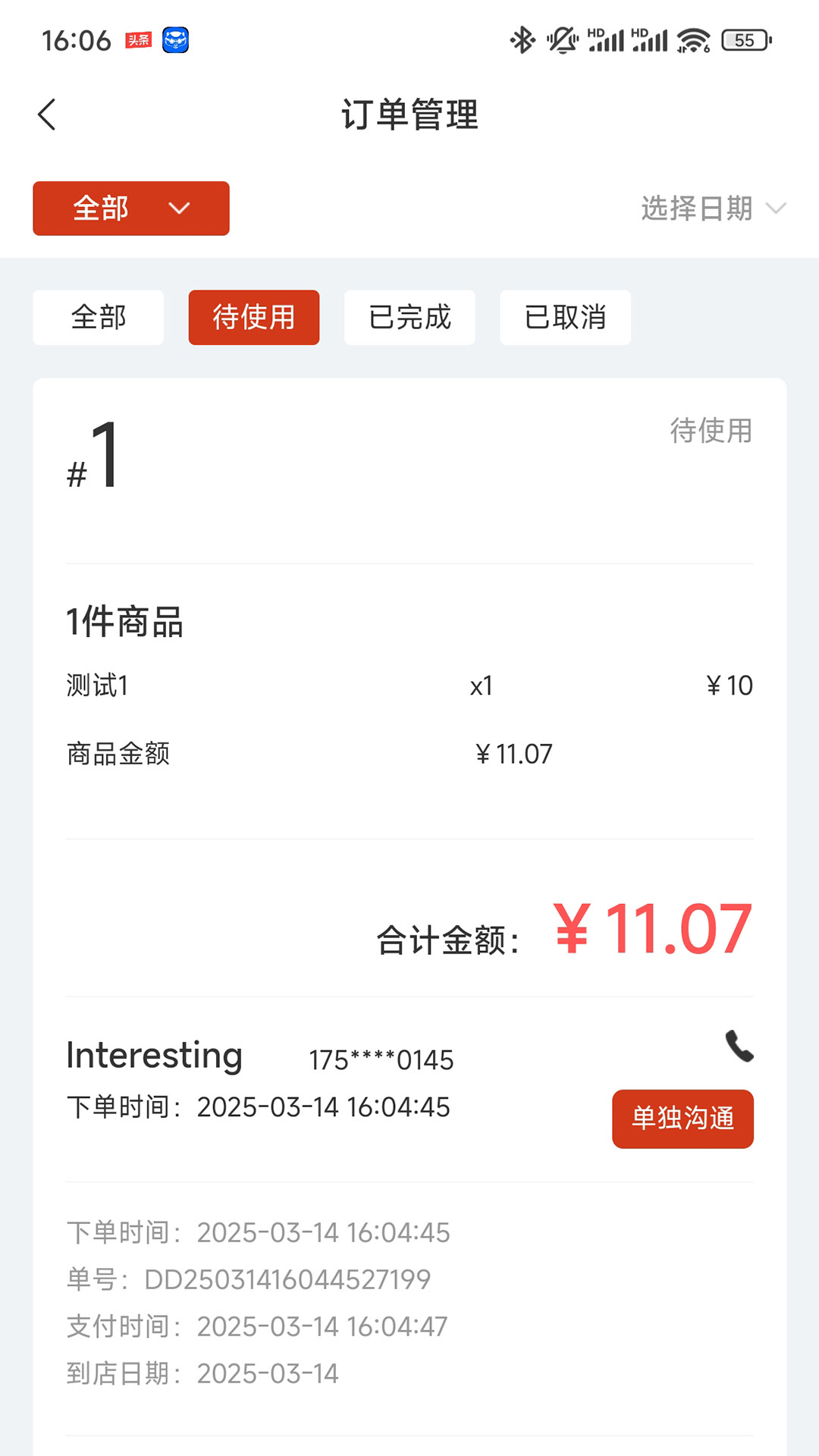Switch to the 已完成 tab
This screenshot has width=819, height=1456.
409,317
